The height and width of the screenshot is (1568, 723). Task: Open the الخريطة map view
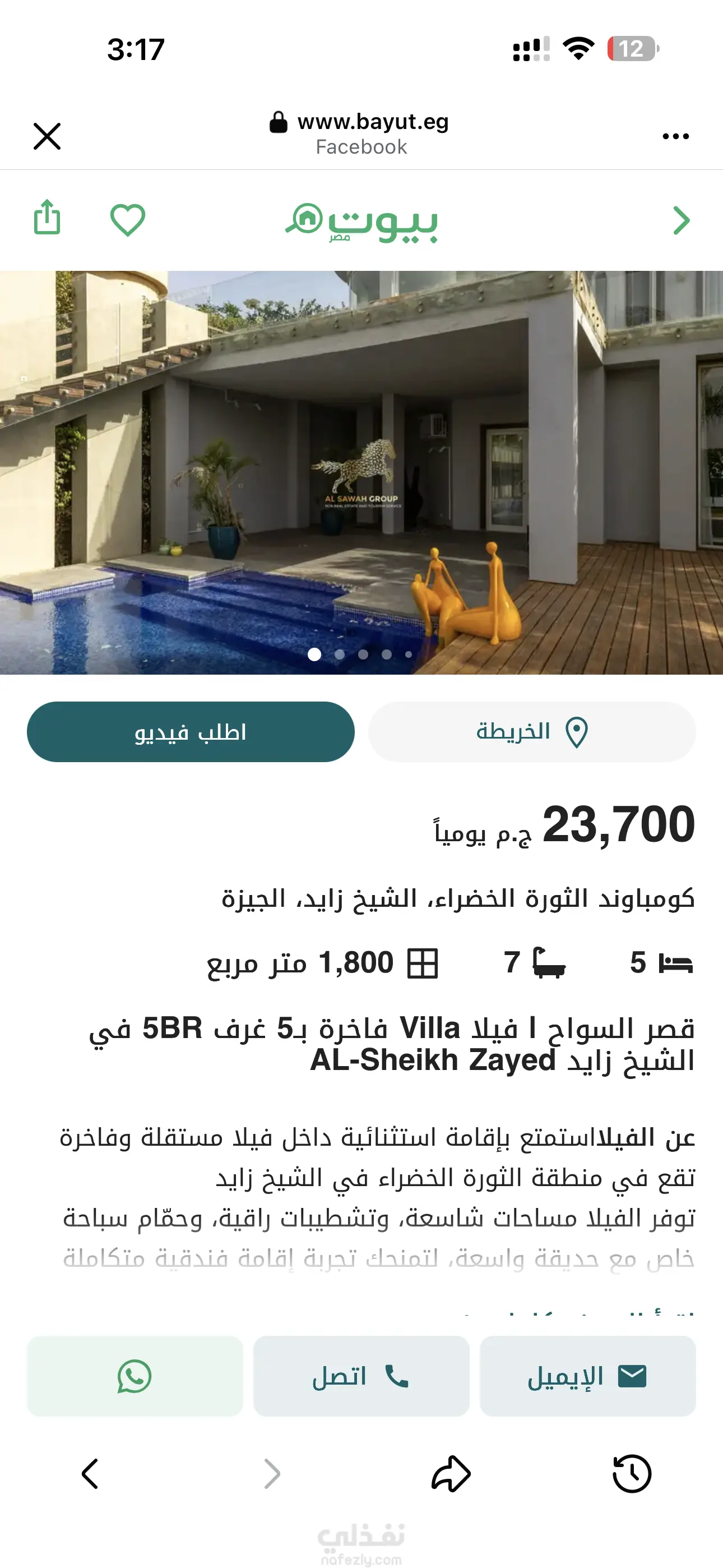click(x=532, y=732)
